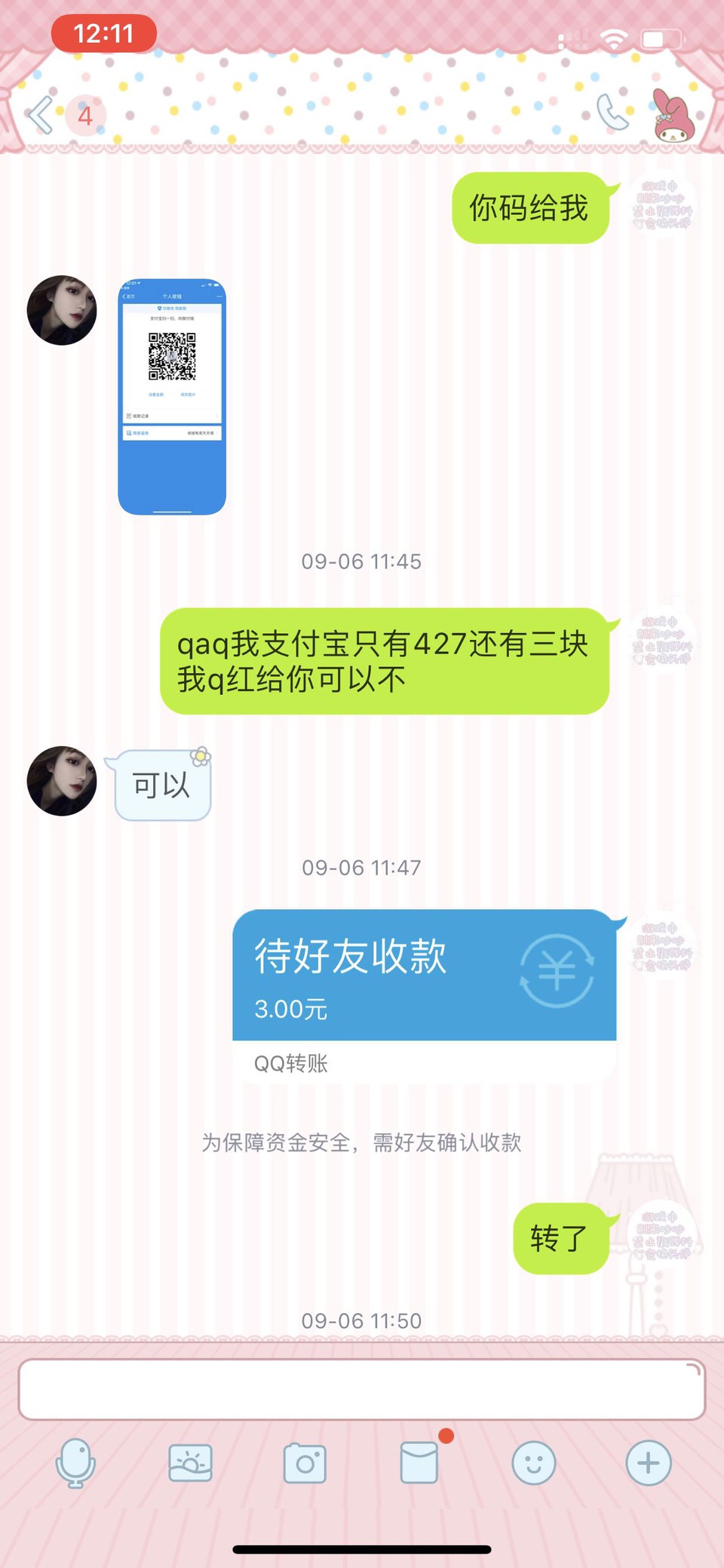
Task: Record a voice message with the microphone
Action: click(75, 1463)
